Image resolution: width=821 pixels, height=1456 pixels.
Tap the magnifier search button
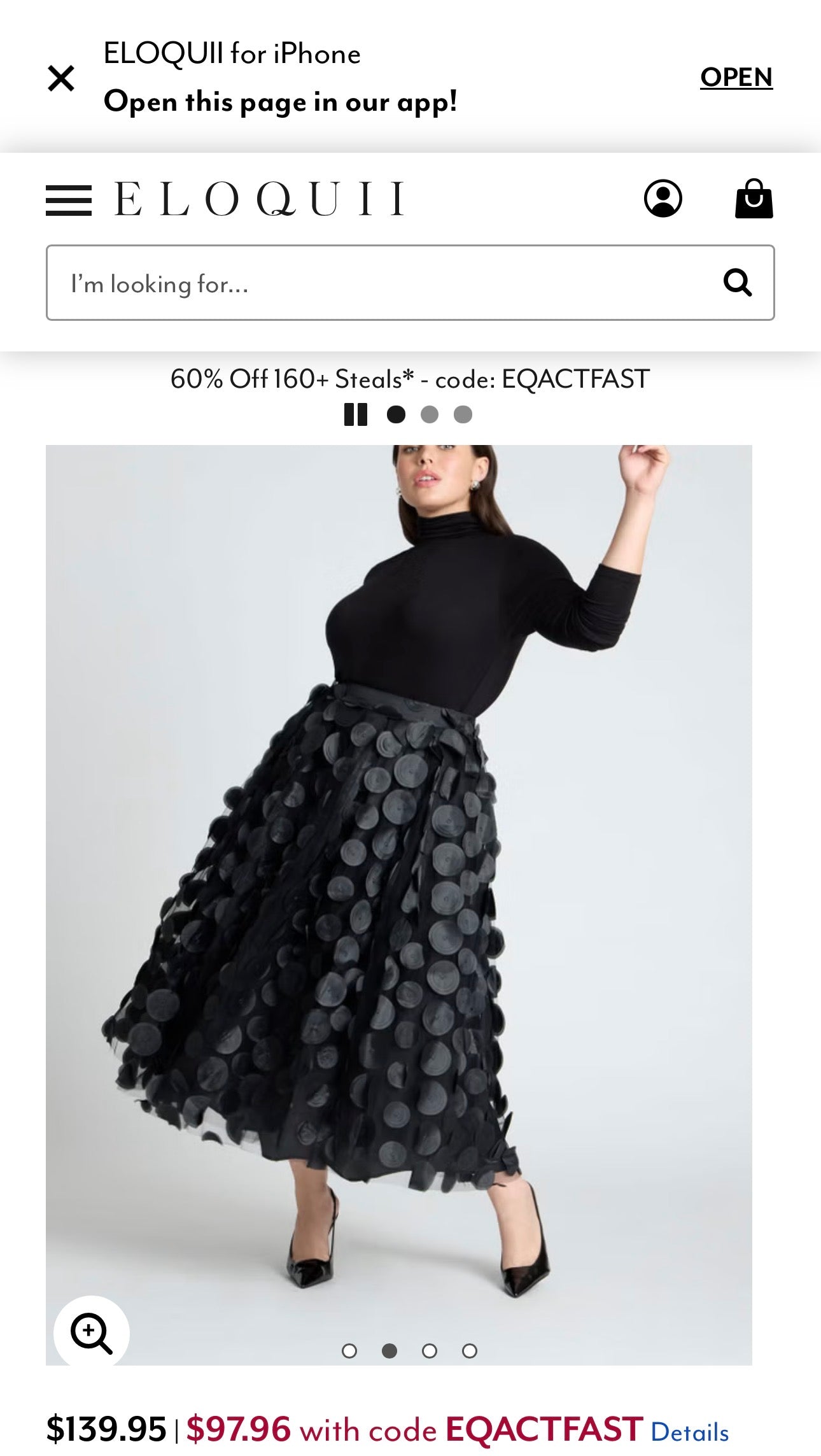738,282
